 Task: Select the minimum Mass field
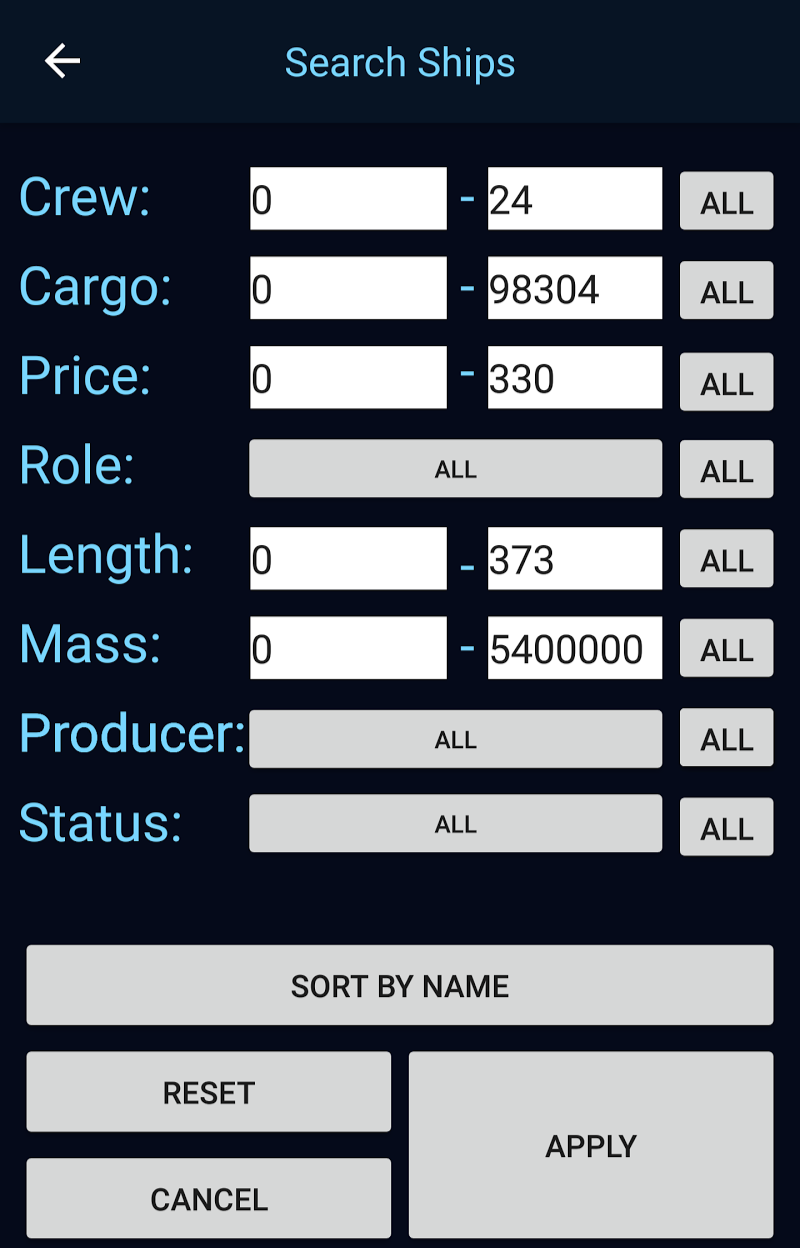click(x=347, y=648)
